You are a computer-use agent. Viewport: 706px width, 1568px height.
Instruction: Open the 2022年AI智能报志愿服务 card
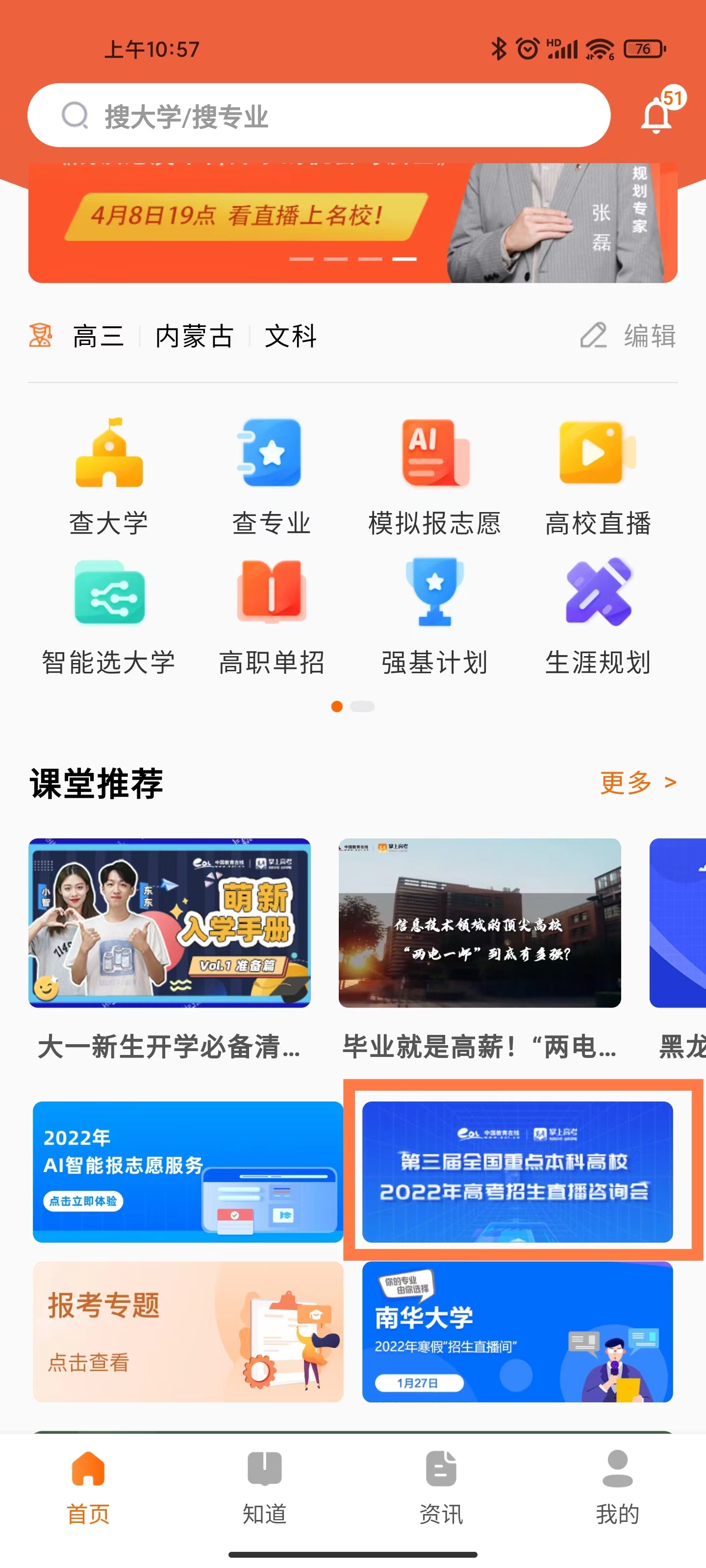coord(188,1171)
